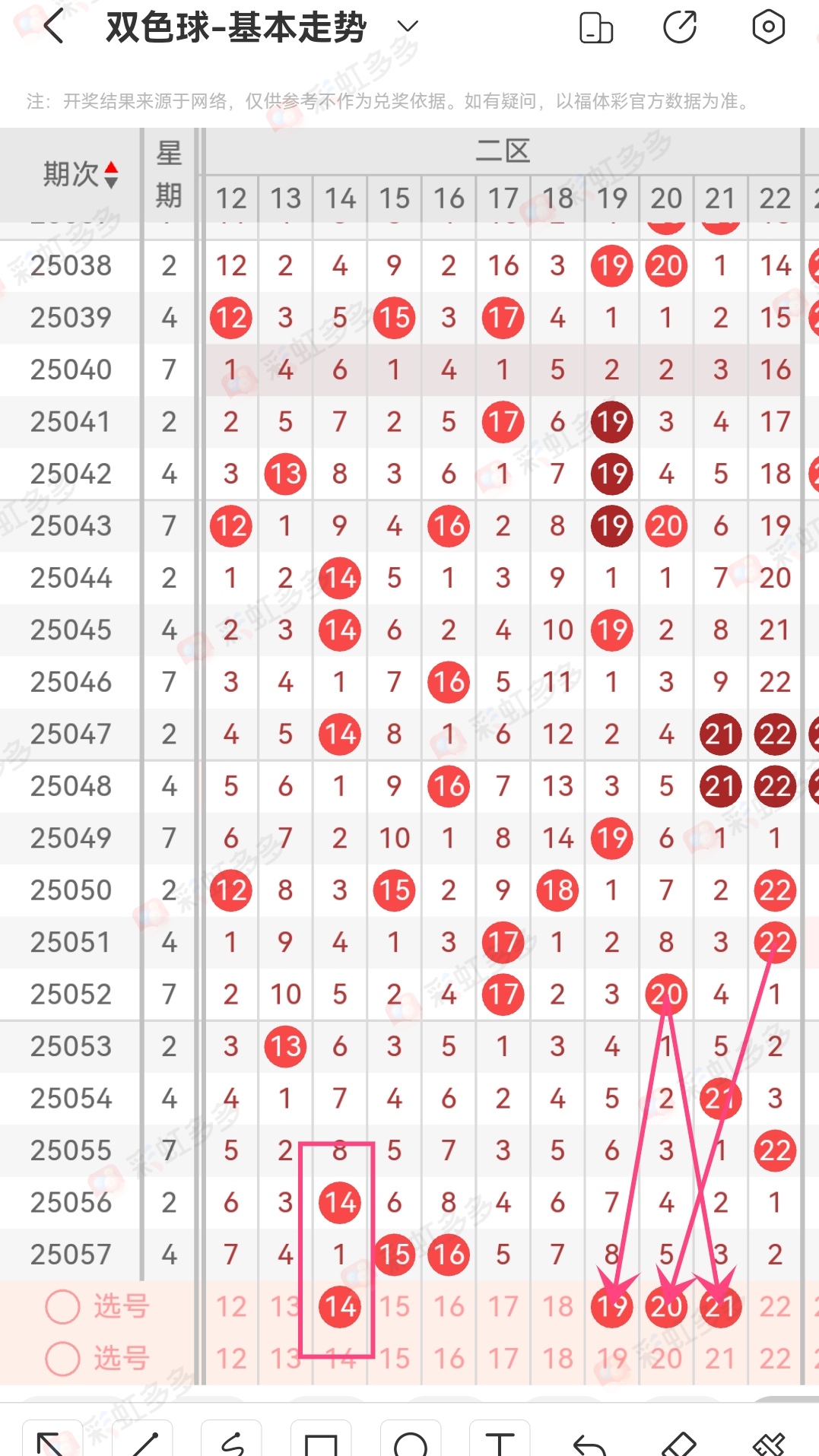Tap the screen orientation switch icon

point(596,28)
